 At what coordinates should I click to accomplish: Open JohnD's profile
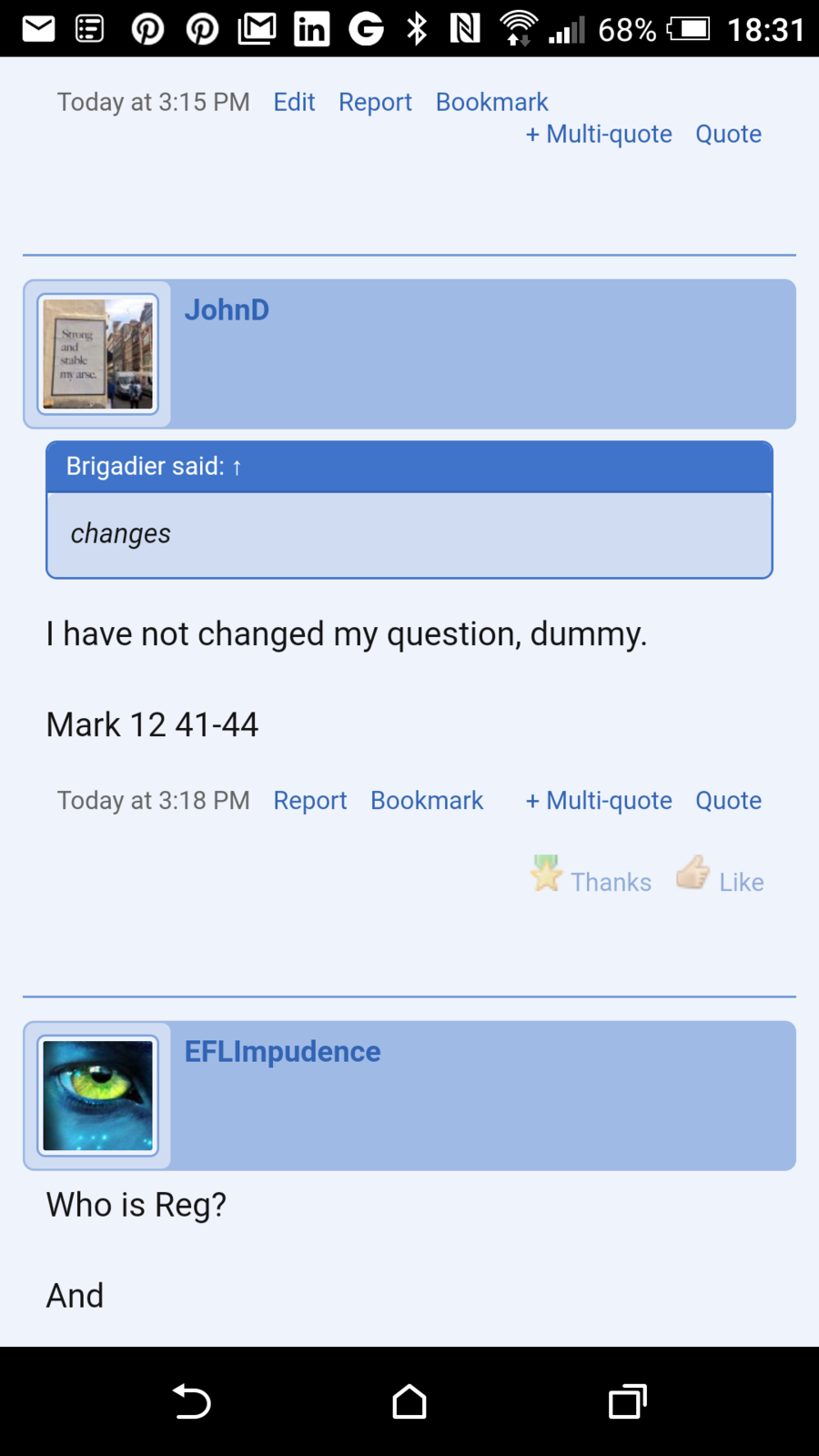coord(227,309)
